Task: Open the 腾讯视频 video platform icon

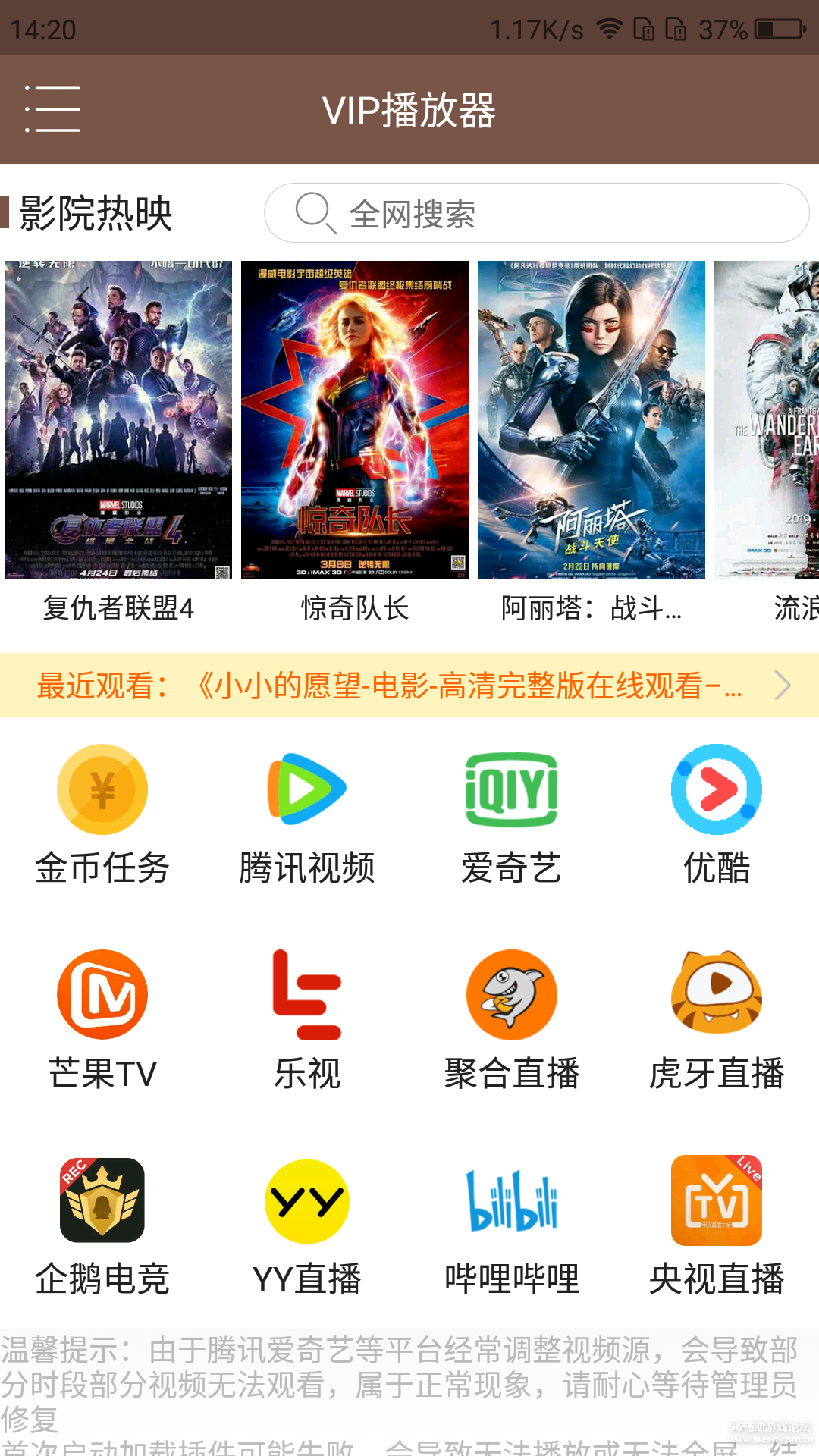Action: click(307, 789)
